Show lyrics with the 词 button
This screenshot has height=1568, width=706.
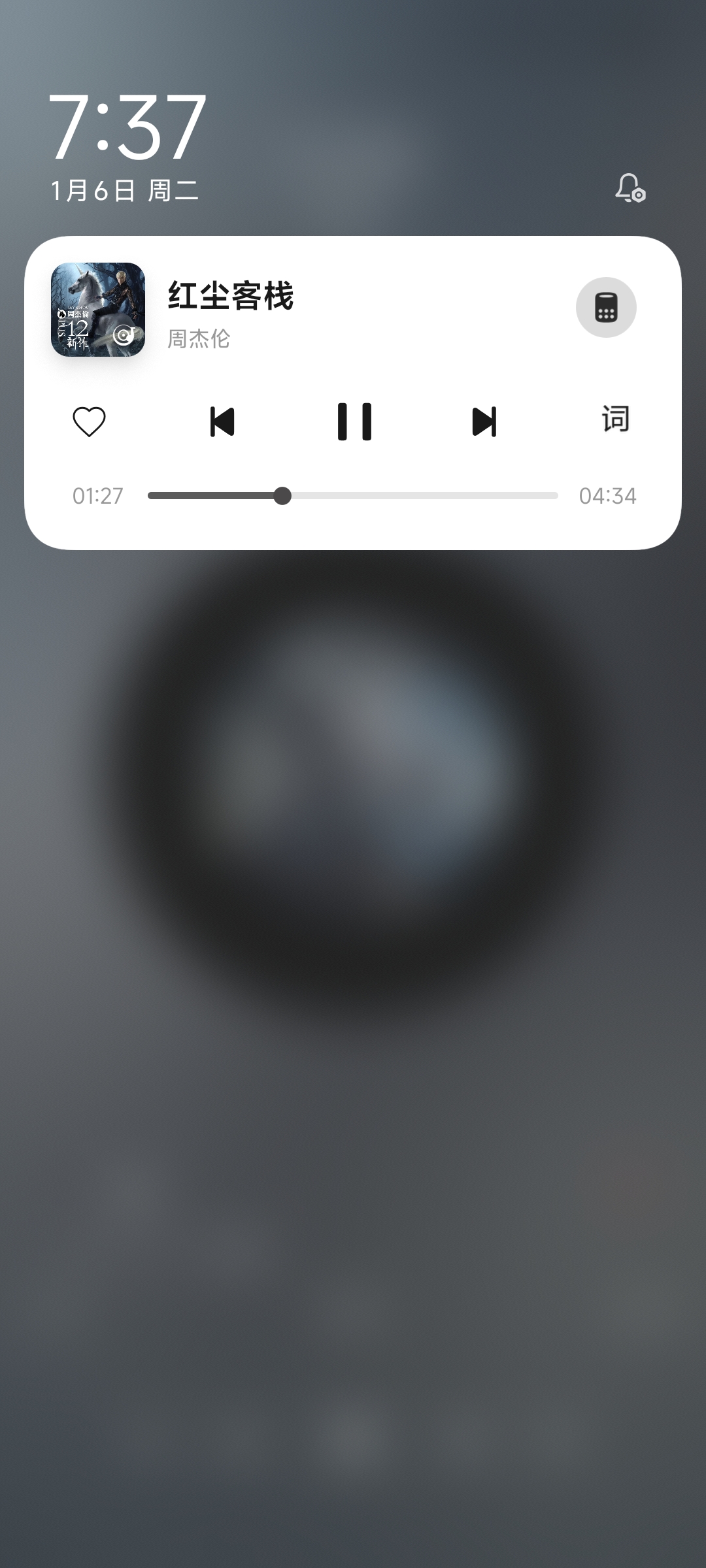615,419
